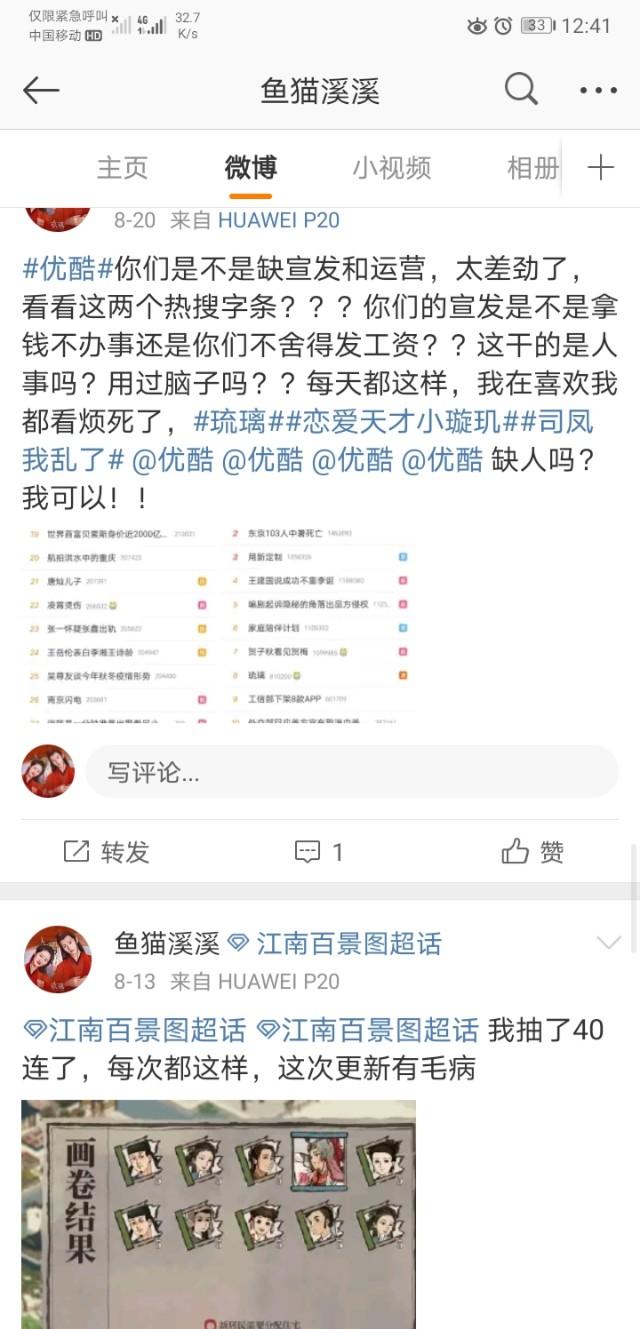Open the #优酷# hashtag link
The image size is (640, 1329).
click(68, 268)
